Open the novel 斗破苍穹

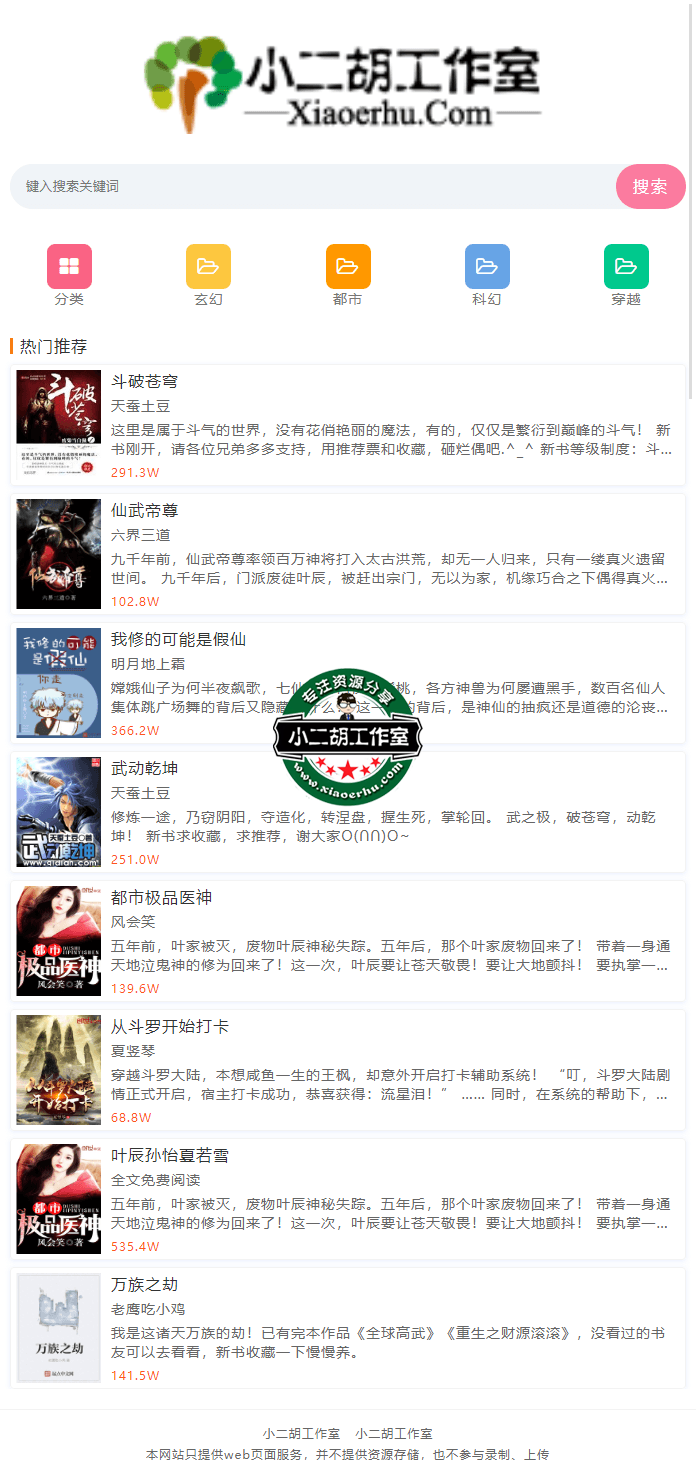click(145, 382)
